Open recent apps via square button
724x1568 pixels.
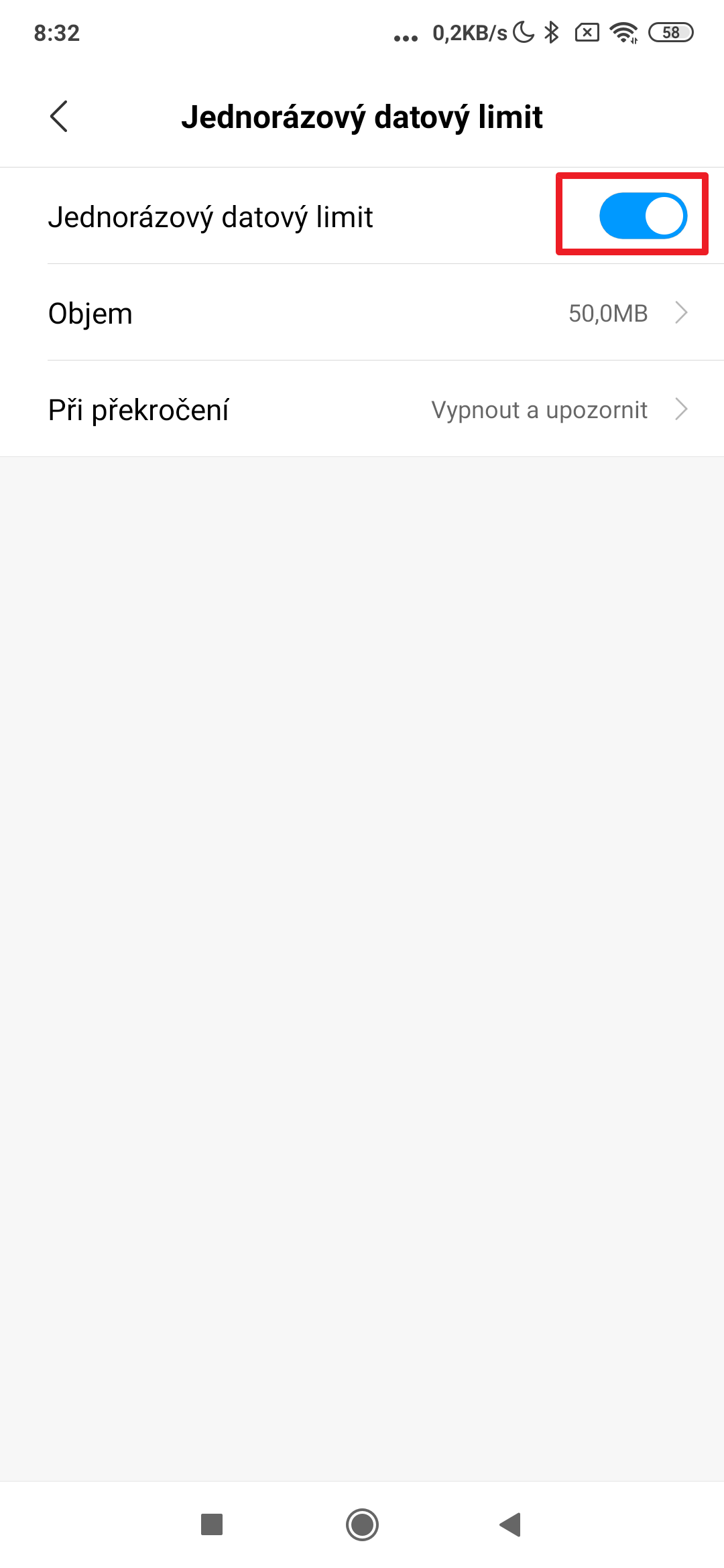tap(212, 1524)
